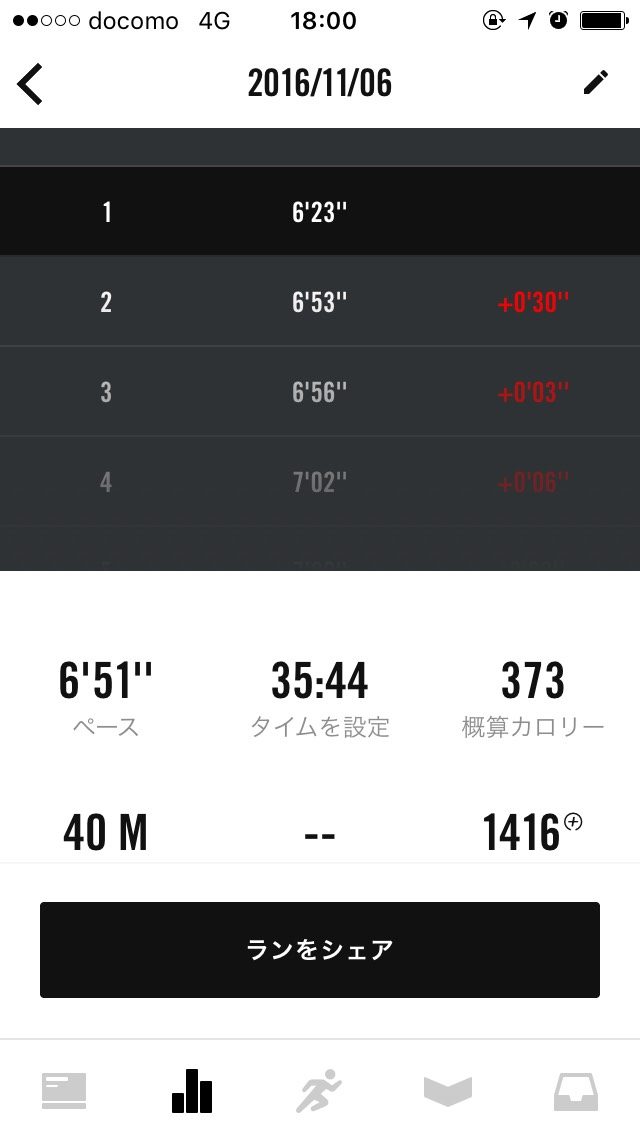The height and width of the screenshot is (1136, 640).
Task: Edit this run with the pencil icon
Action: (x=596, y=83)
